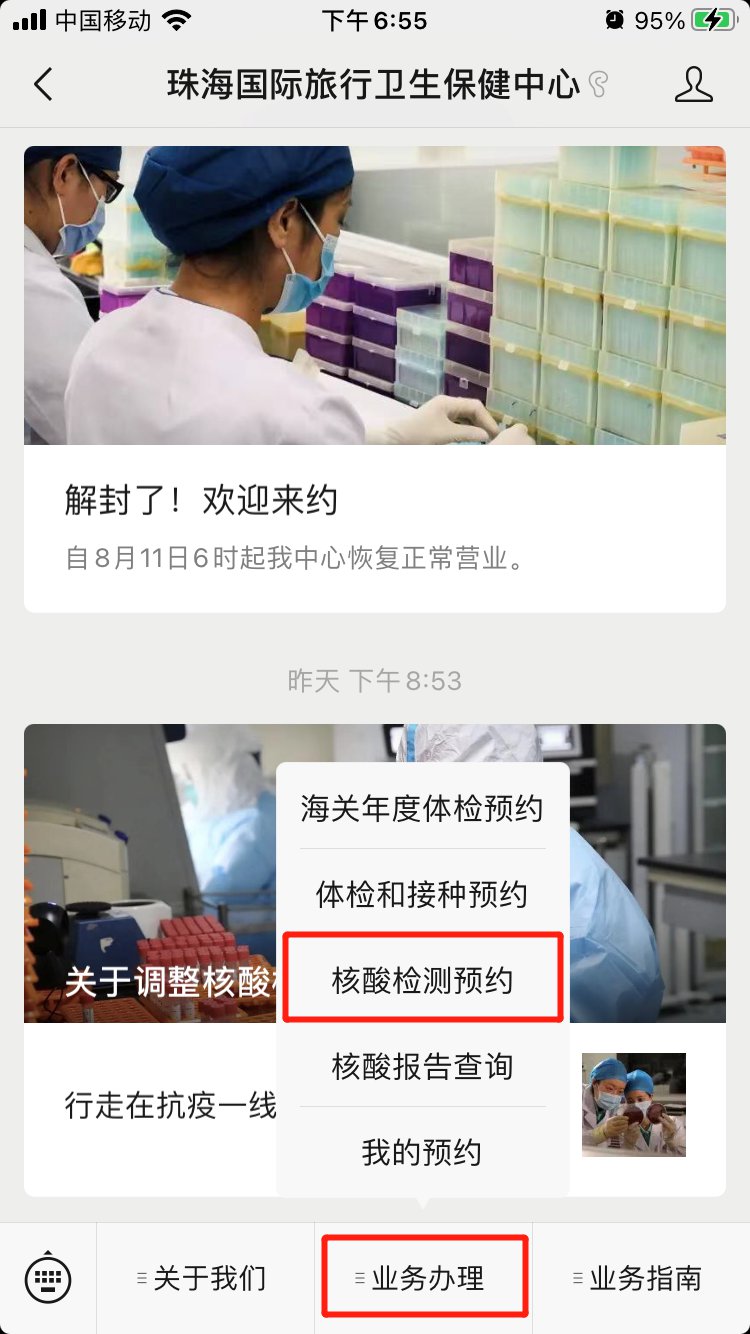750x1334 pixels.
Task: Switch to keyboard input mode
Action: click(48, 1278)
